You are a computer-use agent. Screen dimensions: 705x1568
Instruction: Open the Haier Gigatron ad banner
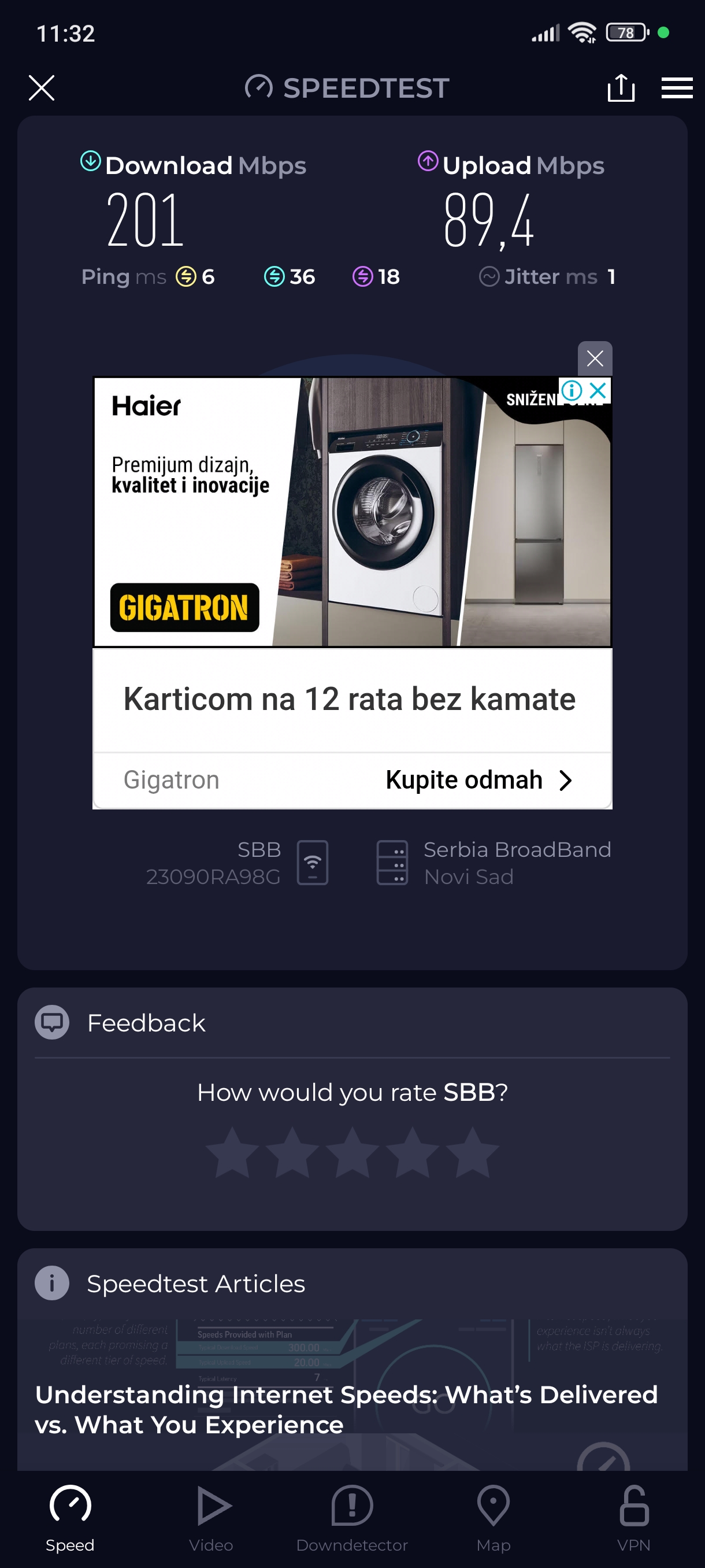tap(351, 511)
